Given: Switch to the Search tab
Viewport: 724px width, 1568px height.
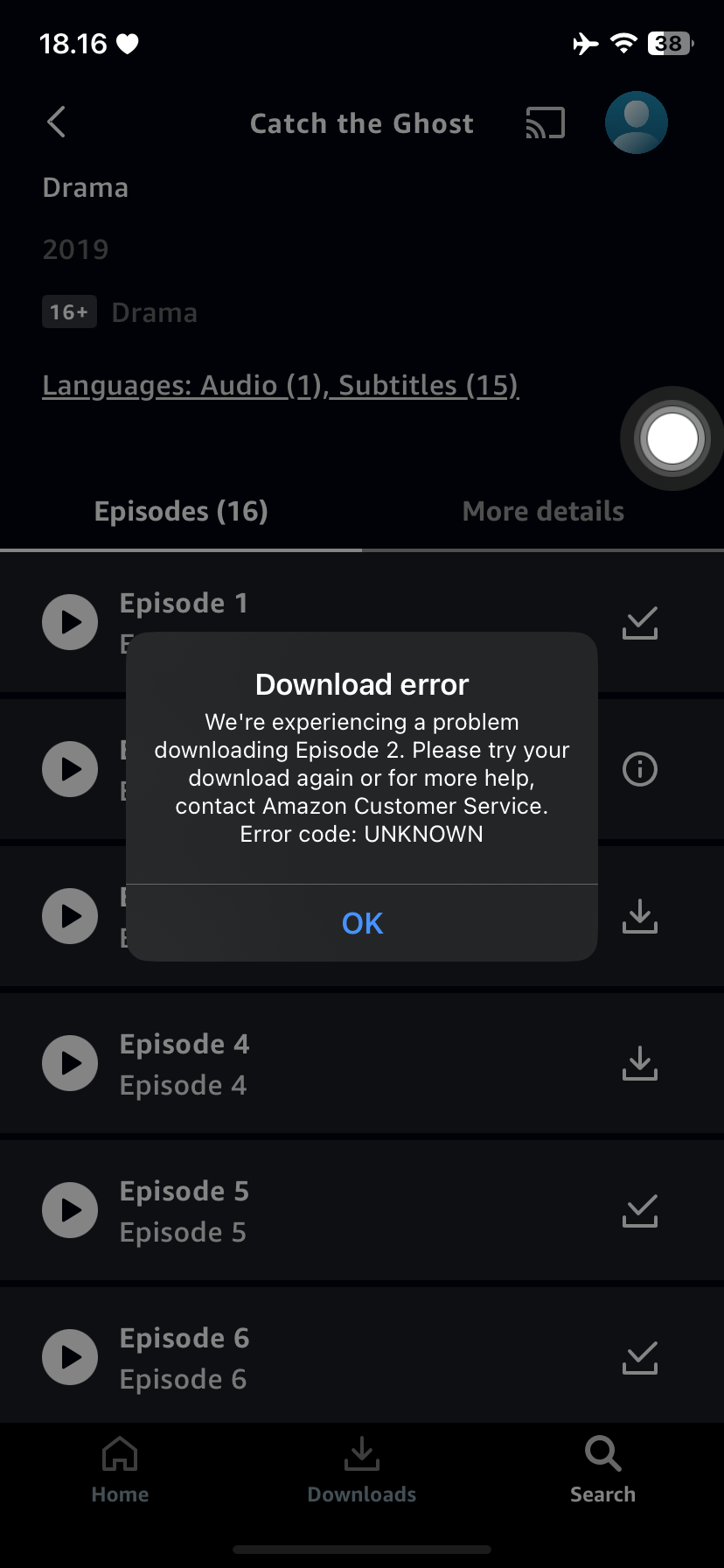Looking at the screenshot, I should point(602,1470).
